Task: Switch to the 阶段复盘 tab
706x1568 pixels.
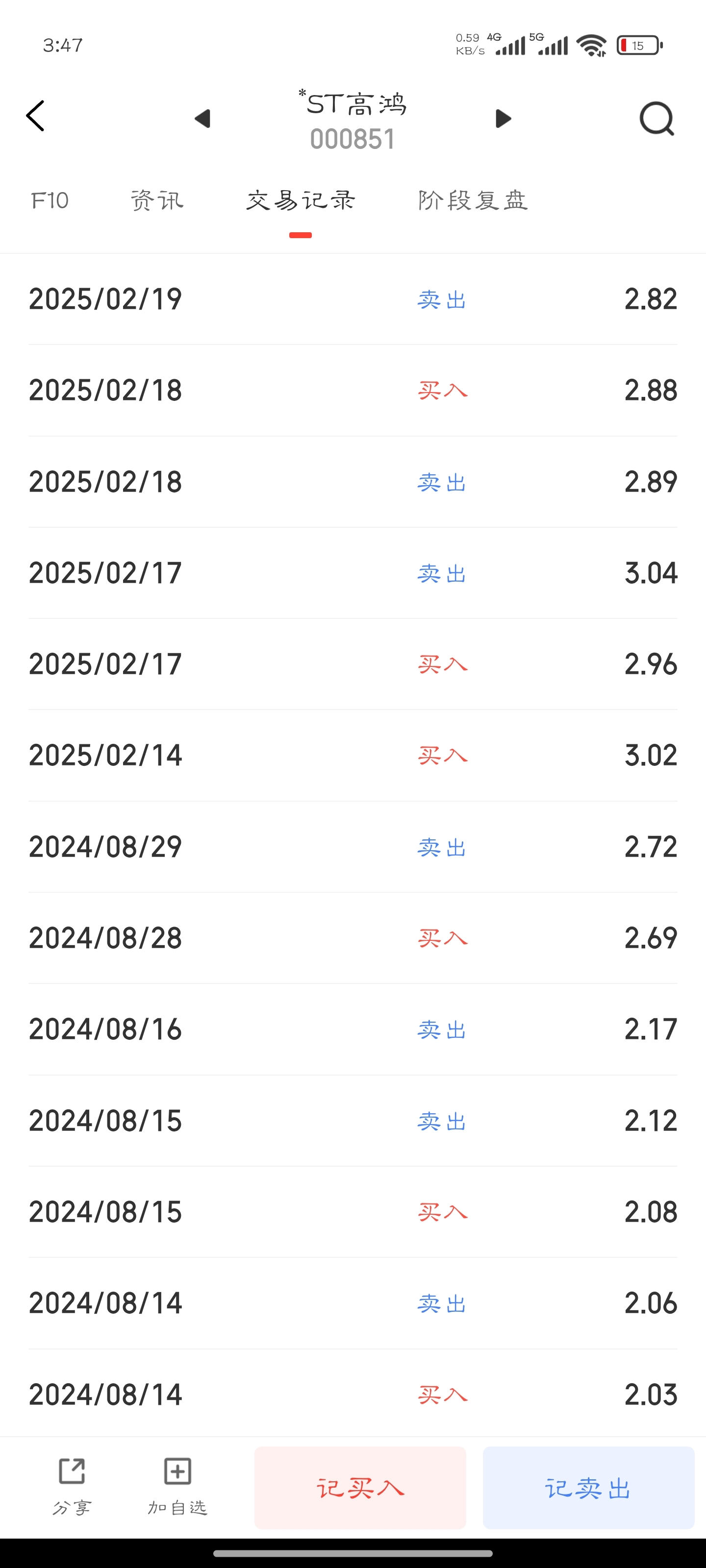Action: click(473, 200)
